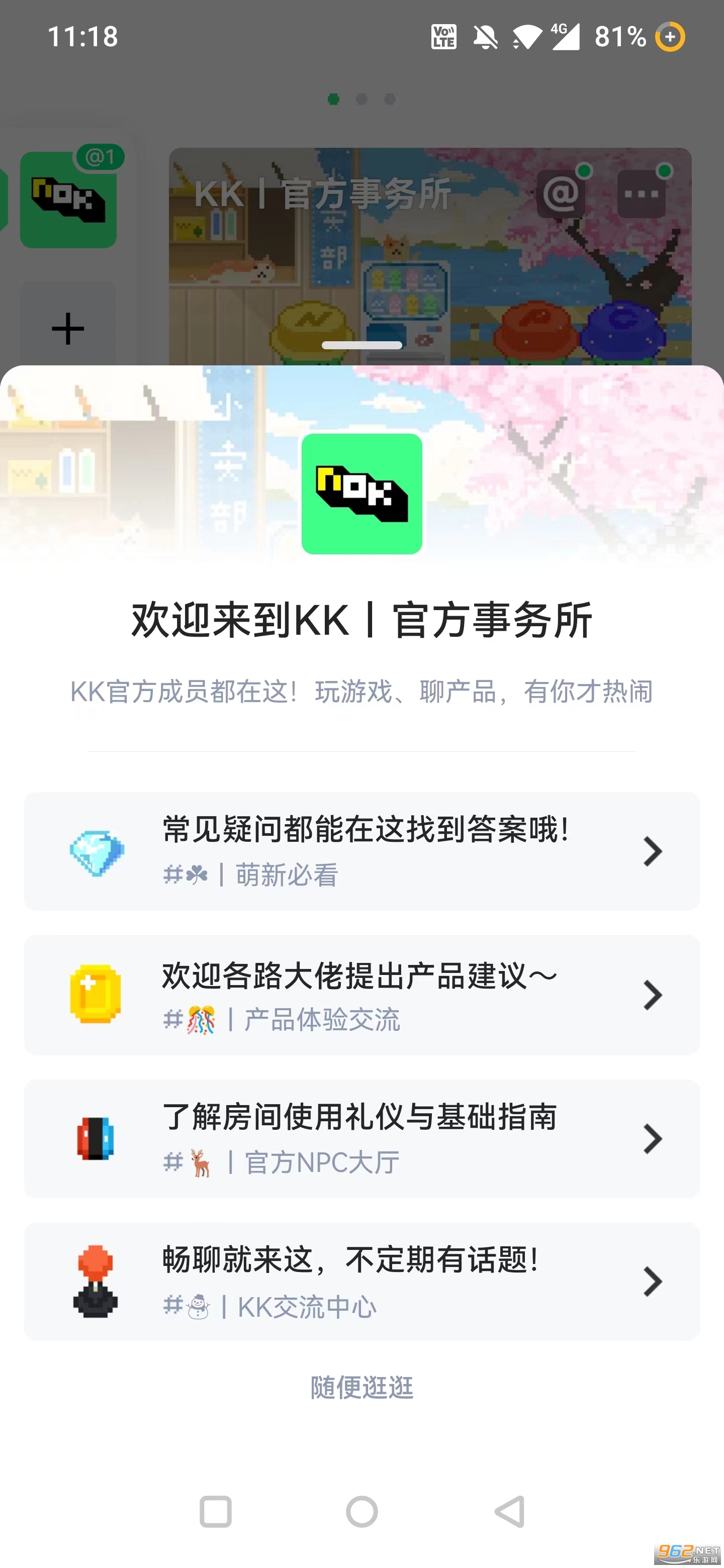Tap 随便逛逛 to browse freely
Screen dimensions: 724x1568
tap(361, 1387)
